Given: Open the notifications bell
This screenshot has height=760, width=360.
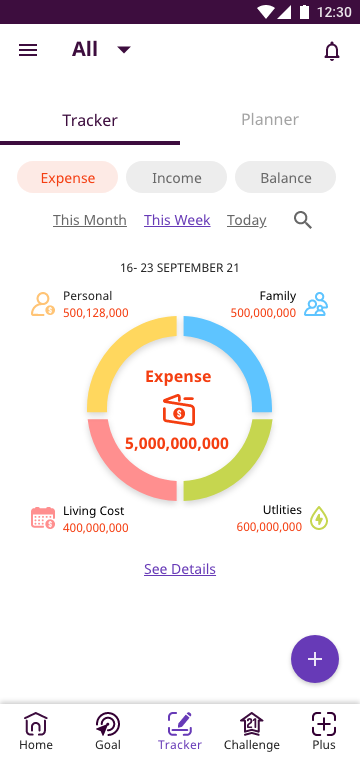Looking at the screenshot, I should point(332,51).
